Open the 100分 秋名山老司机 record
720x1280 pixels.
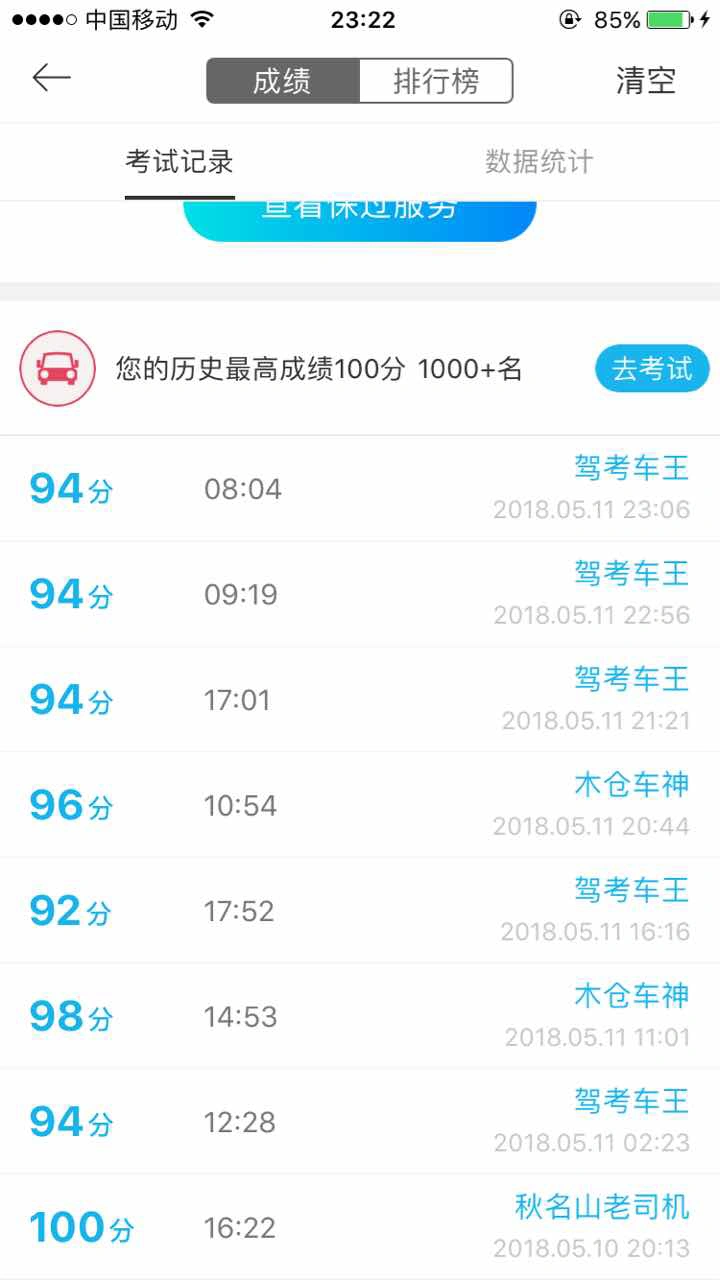[360, 1227]
